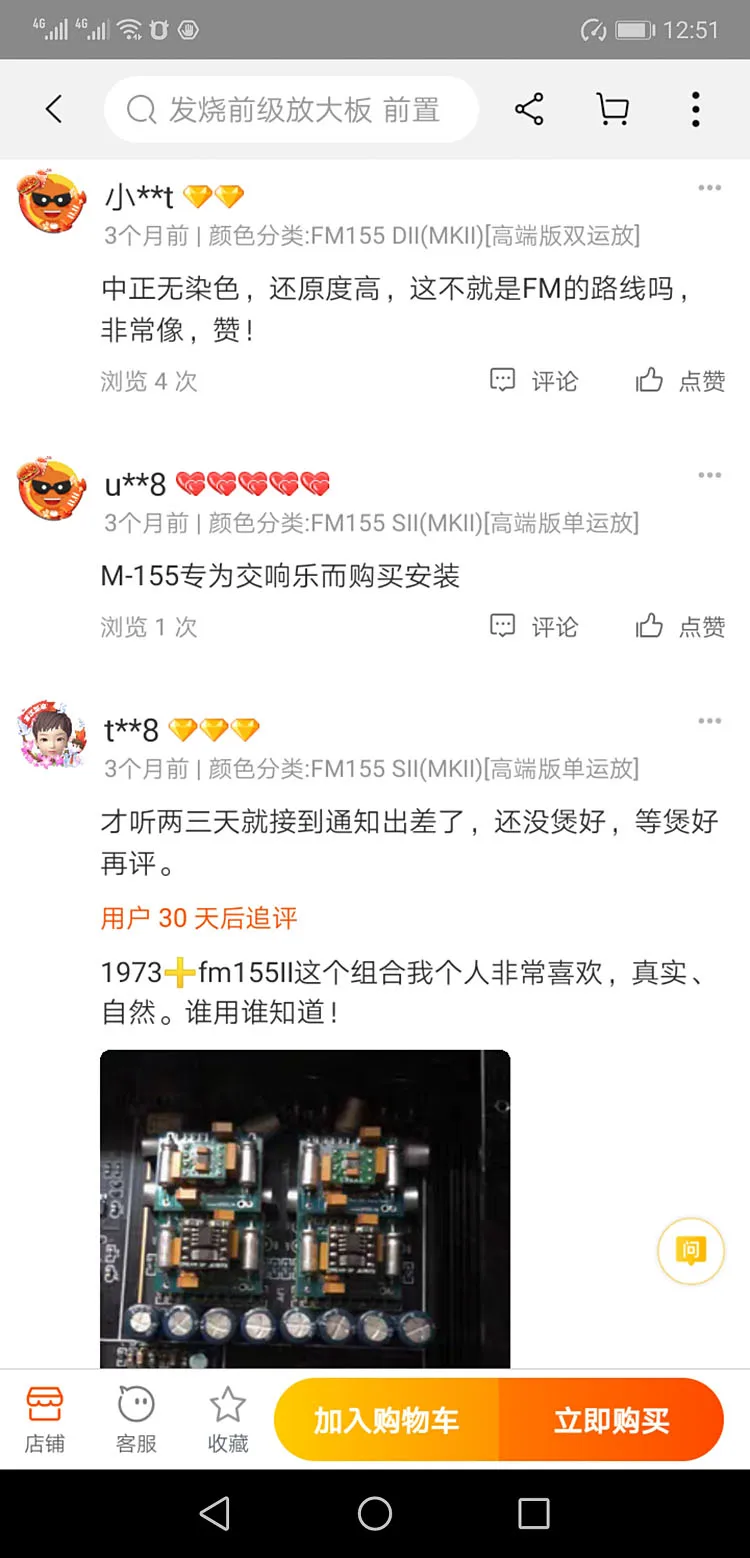The image size is (750, 1558).
Task: Open more options on u**8's review
Action: (x=710, y=475)
